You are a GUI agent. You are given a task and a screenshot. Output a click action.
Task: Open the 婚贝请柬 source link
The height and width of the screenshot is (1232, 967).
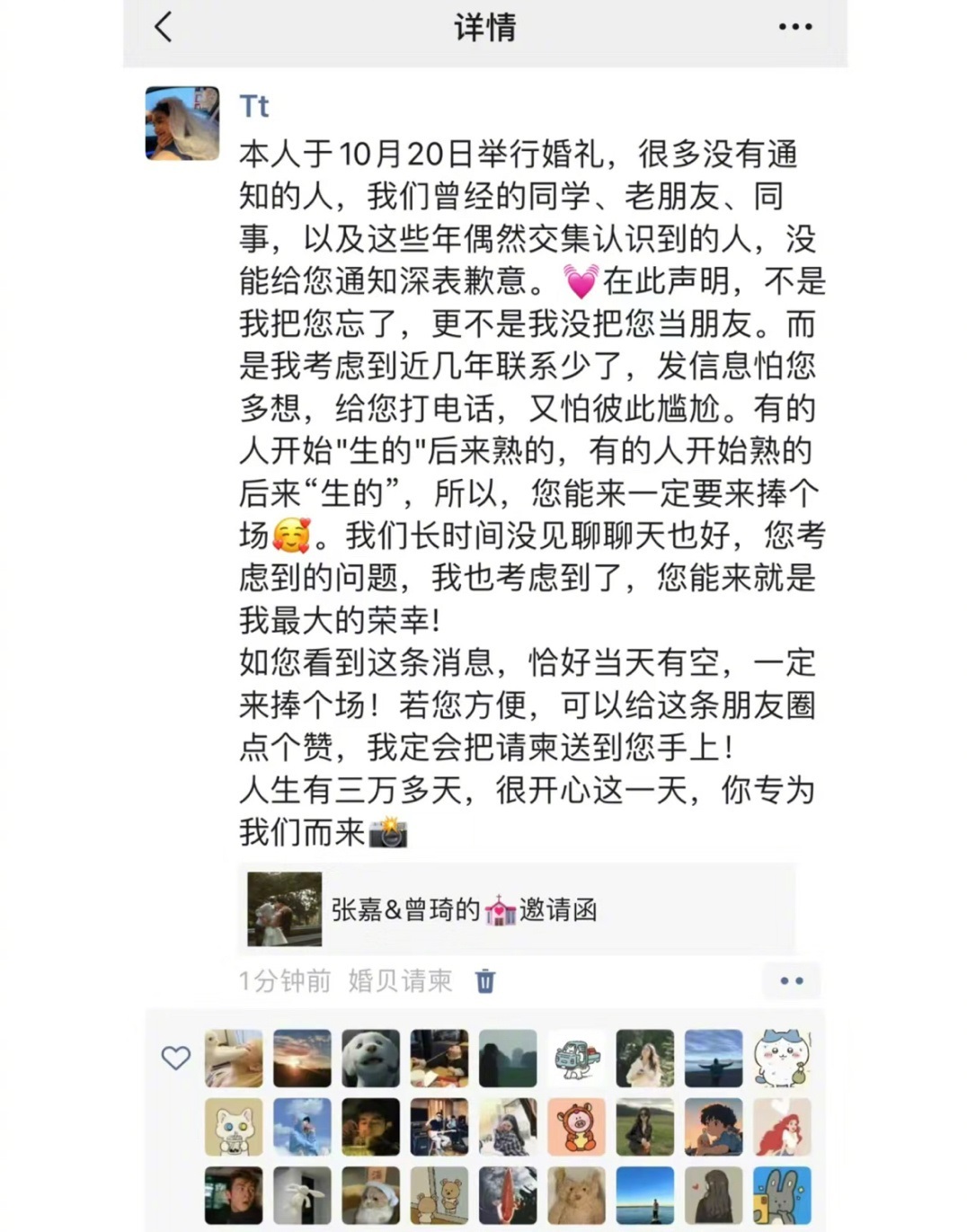point(400,980)
